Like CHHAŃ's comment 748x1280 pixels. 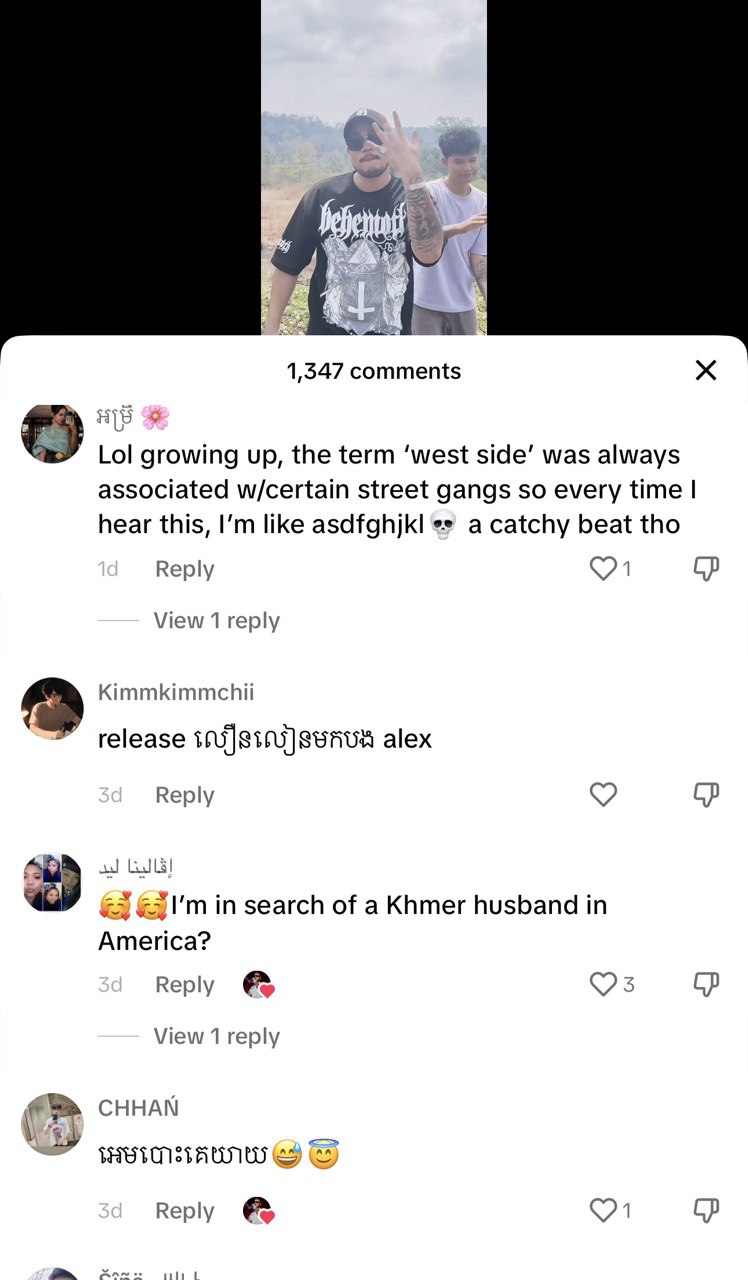coord(603,1211)
